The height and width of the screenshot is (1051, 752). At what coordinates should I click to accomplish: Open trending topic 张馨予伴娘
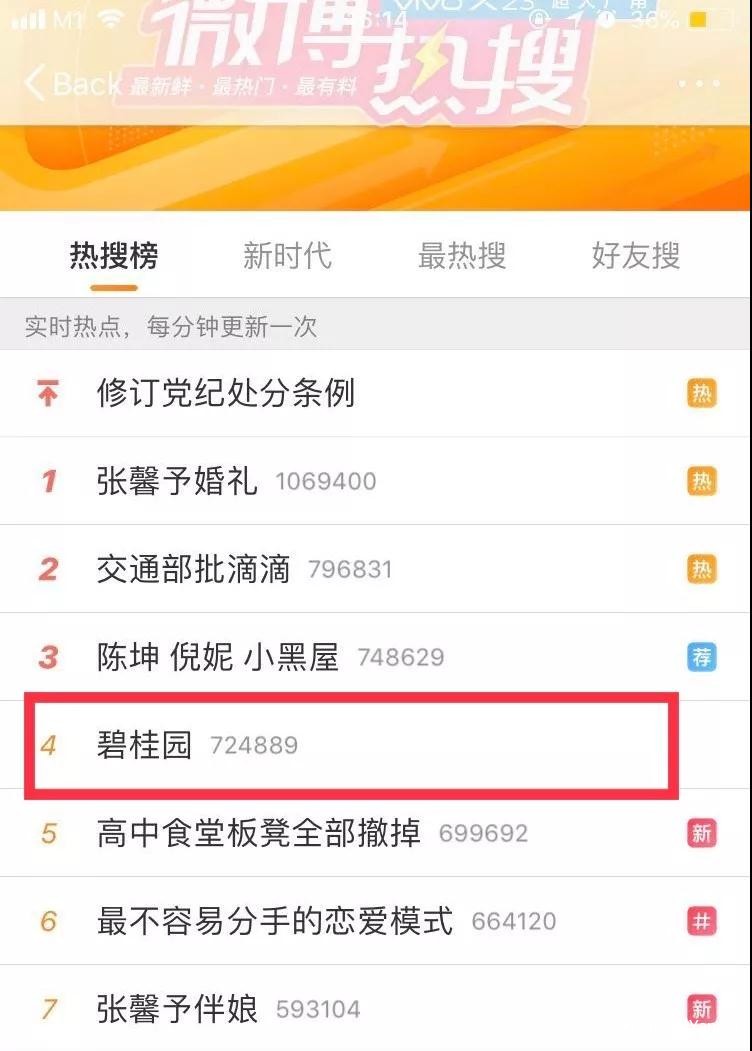(x=178, y=1008)
